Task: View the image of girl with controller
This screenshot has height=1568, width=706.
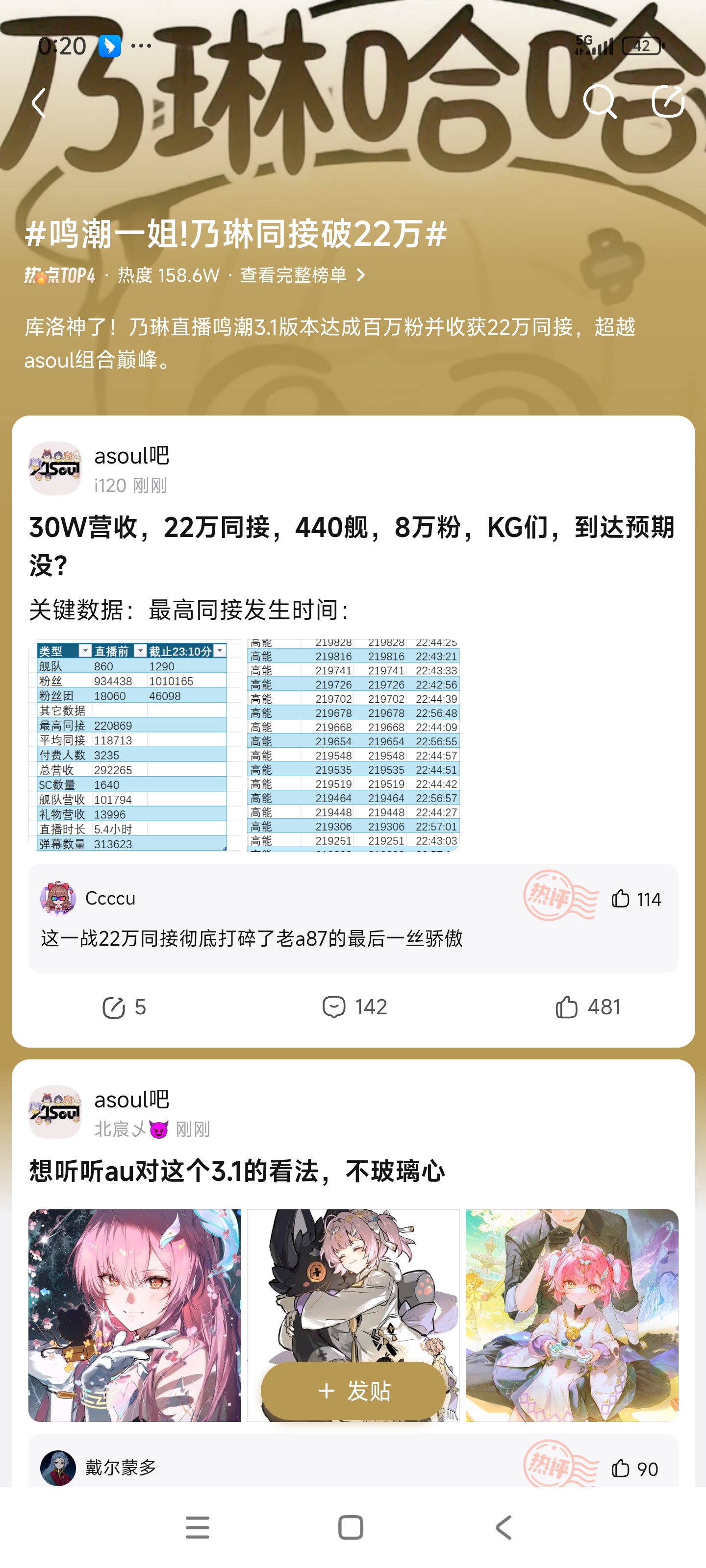Action: tap(571, 1315)
